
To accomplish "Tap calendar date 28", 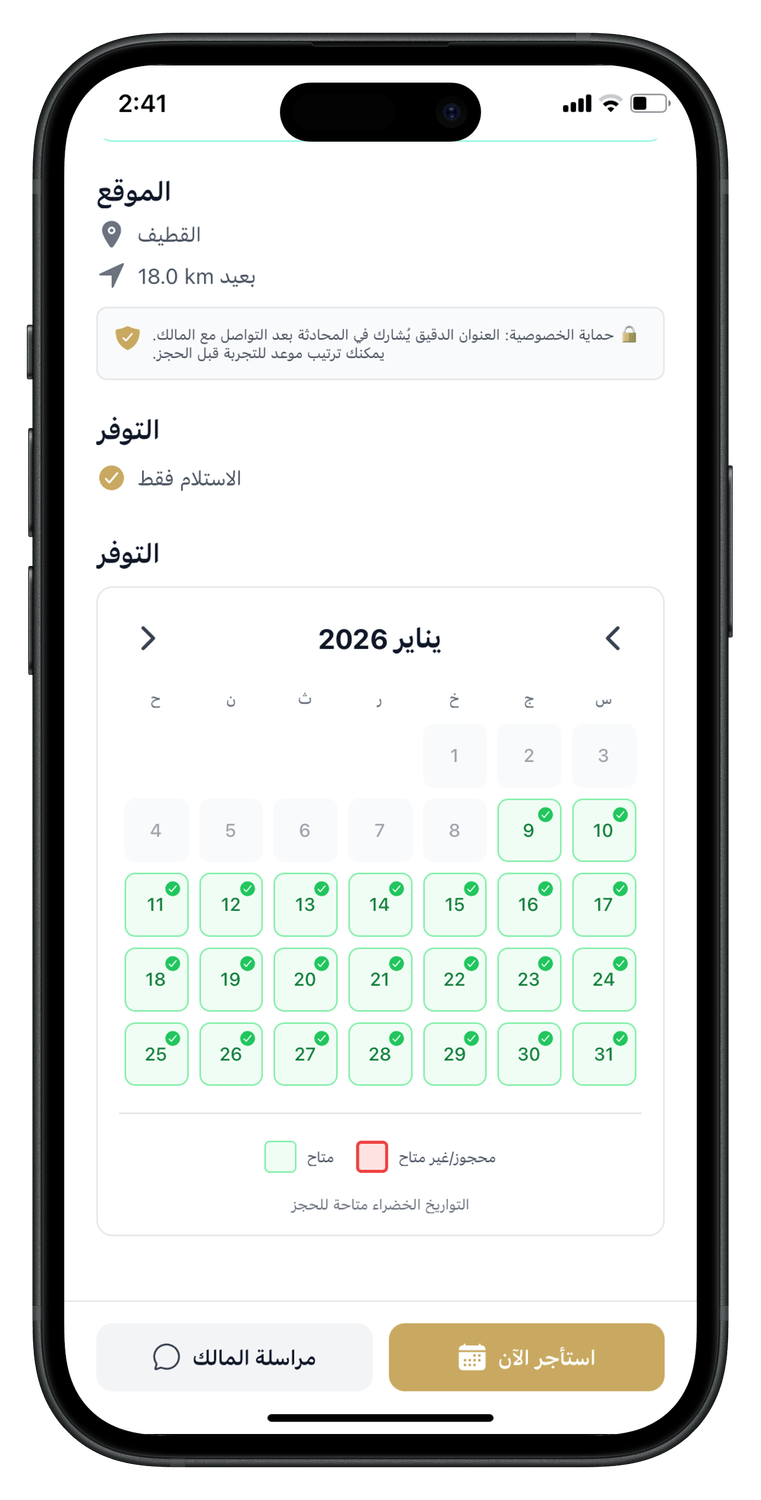I will point(380,1054).
